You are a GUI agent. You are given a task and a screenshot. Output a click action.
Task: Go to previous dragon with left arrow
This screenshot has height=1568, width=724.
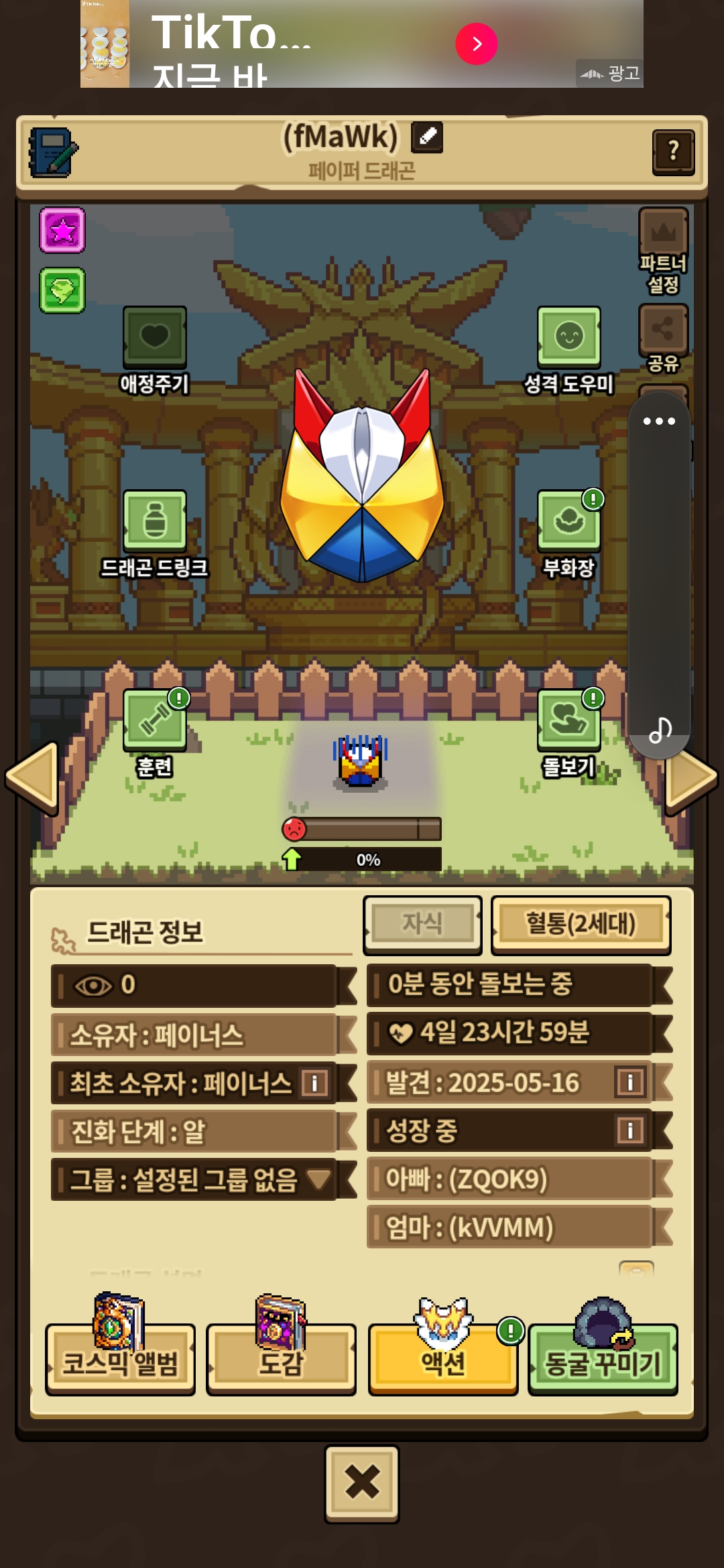[32, 778]
